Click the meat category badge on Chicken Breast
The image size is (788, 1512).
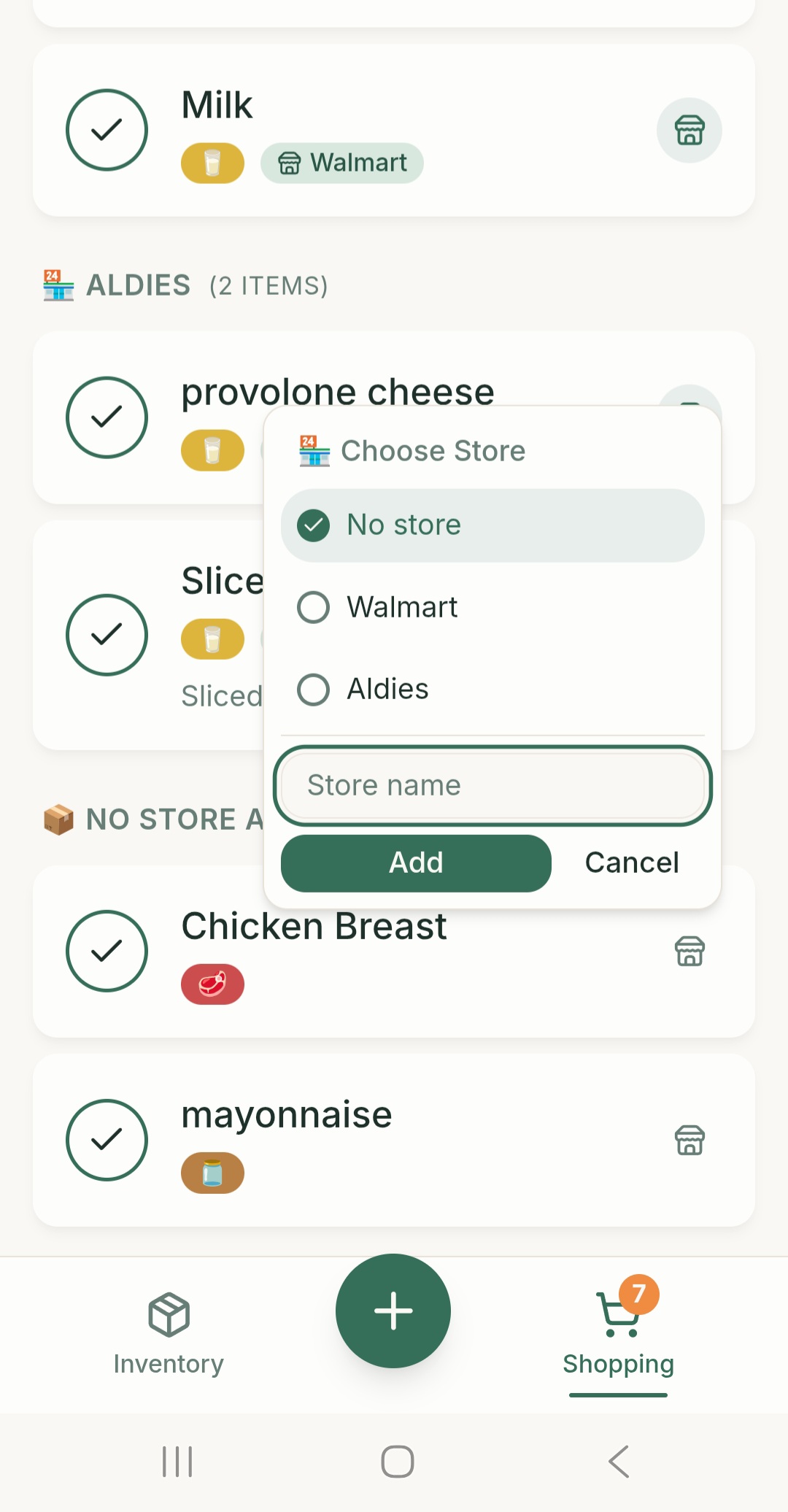pos(212,984)
